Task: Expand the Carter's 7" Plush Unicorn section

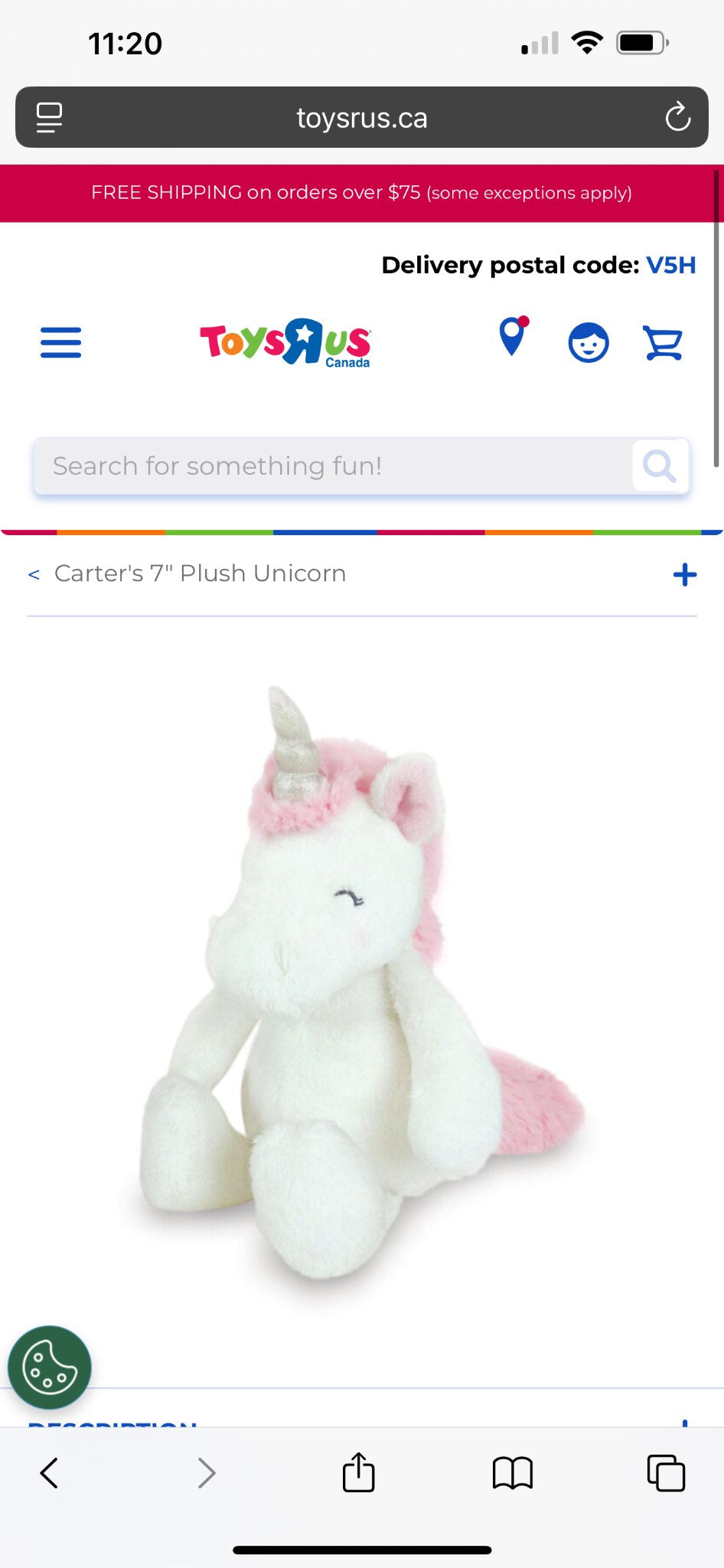Action: pos(684,574)
